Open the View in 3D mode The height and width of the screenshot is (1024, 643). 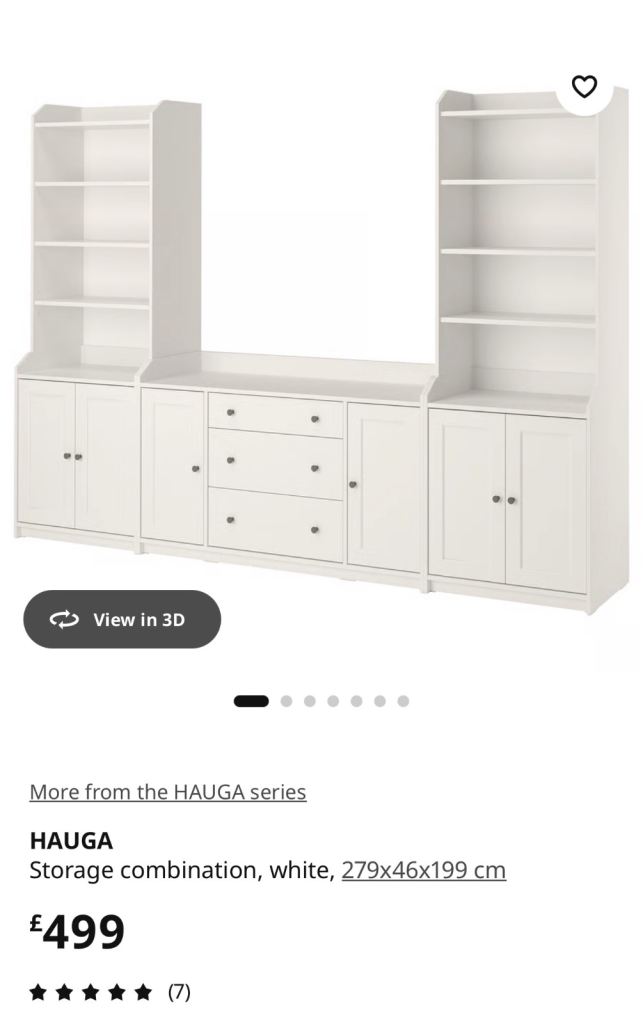pyautogui.click(x=122, y=619)
